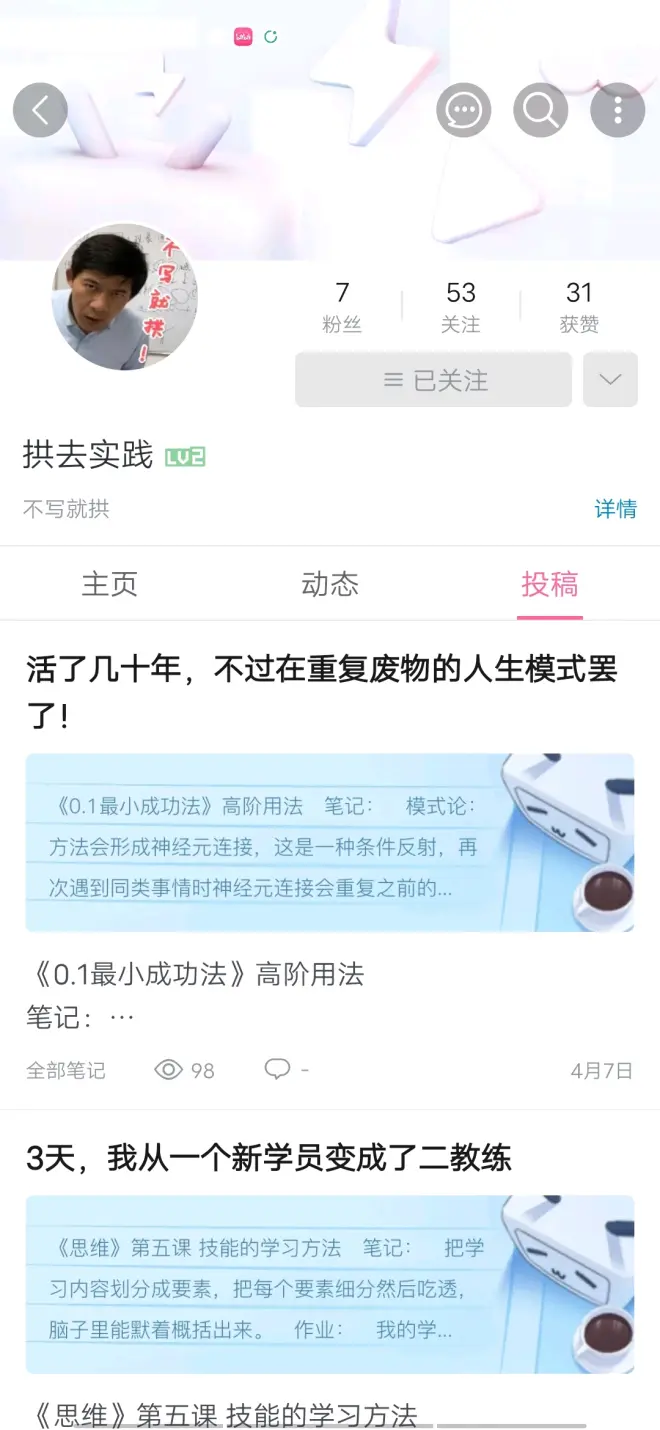660x1430 pixels.
Task: Open the message chat bubble icon
Action: click(x=464, y=110)
